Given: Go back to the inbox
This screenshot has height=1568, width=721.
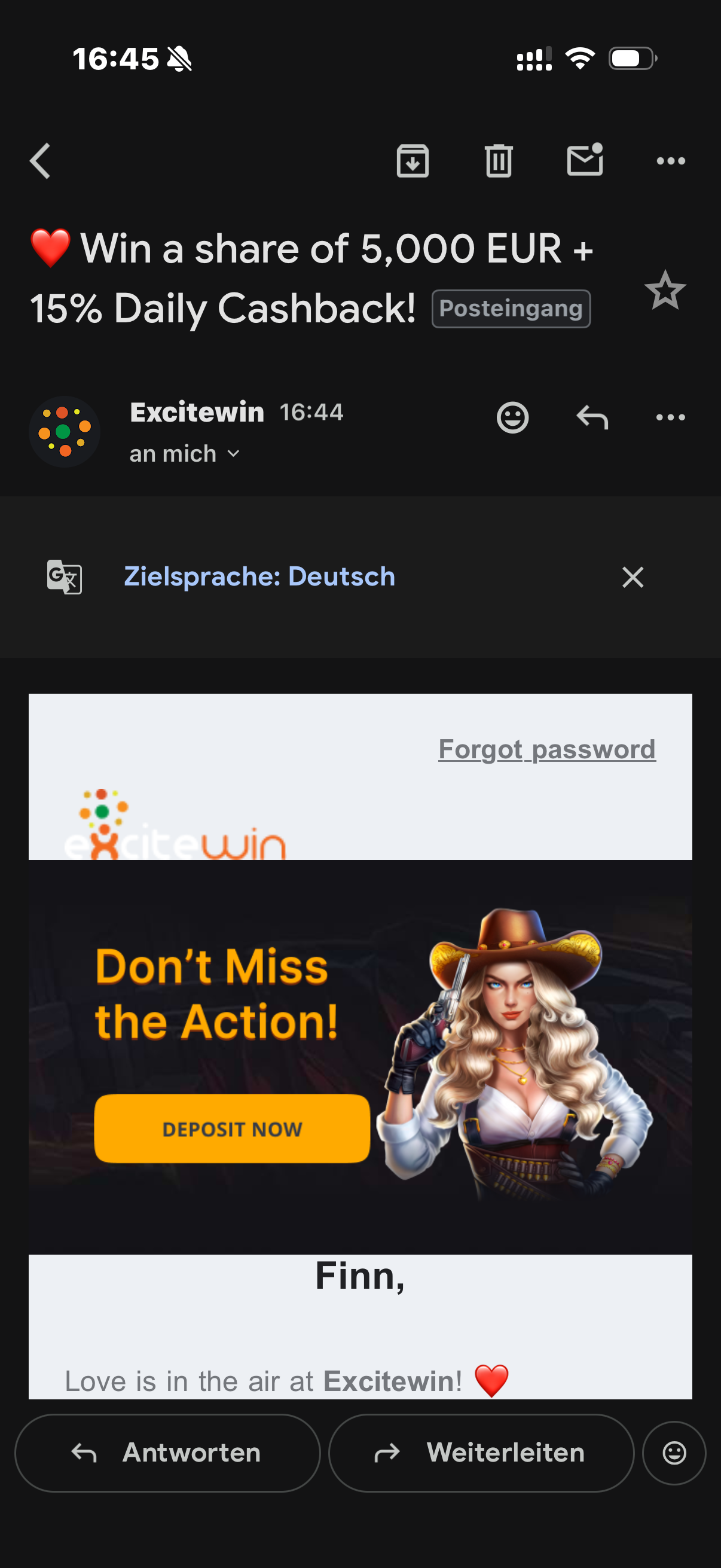Looking at the screenshot, I should pyautogui.click(x=40, y=161).
